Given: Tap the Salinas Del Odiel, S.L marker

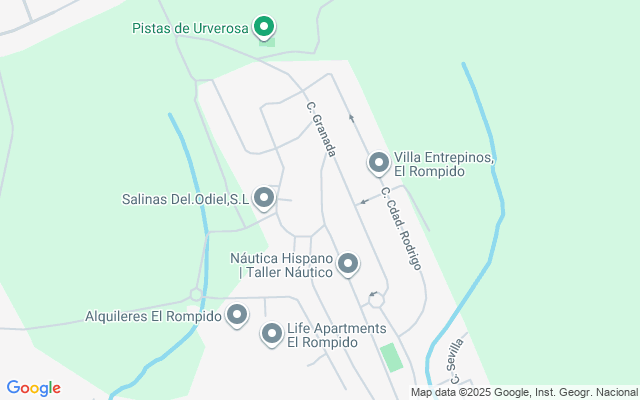Looking at the screenshot, I should (264, 198).
